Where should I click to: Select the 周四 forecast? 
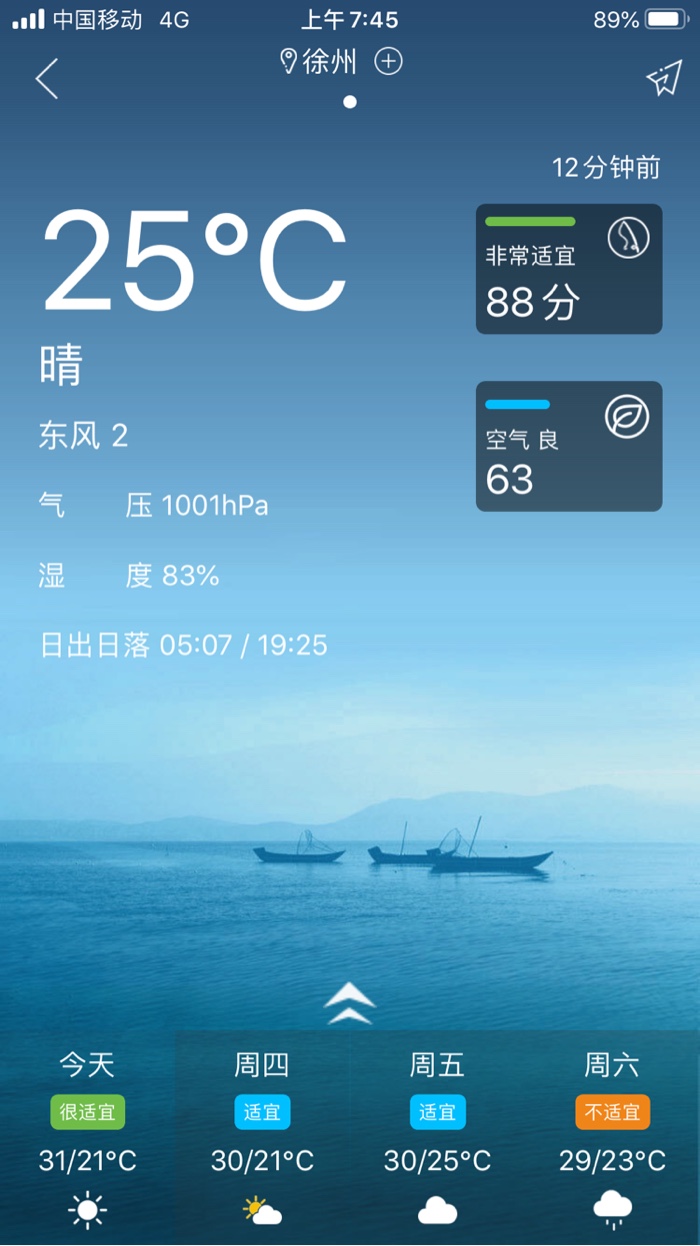[x=262, y=1137]
